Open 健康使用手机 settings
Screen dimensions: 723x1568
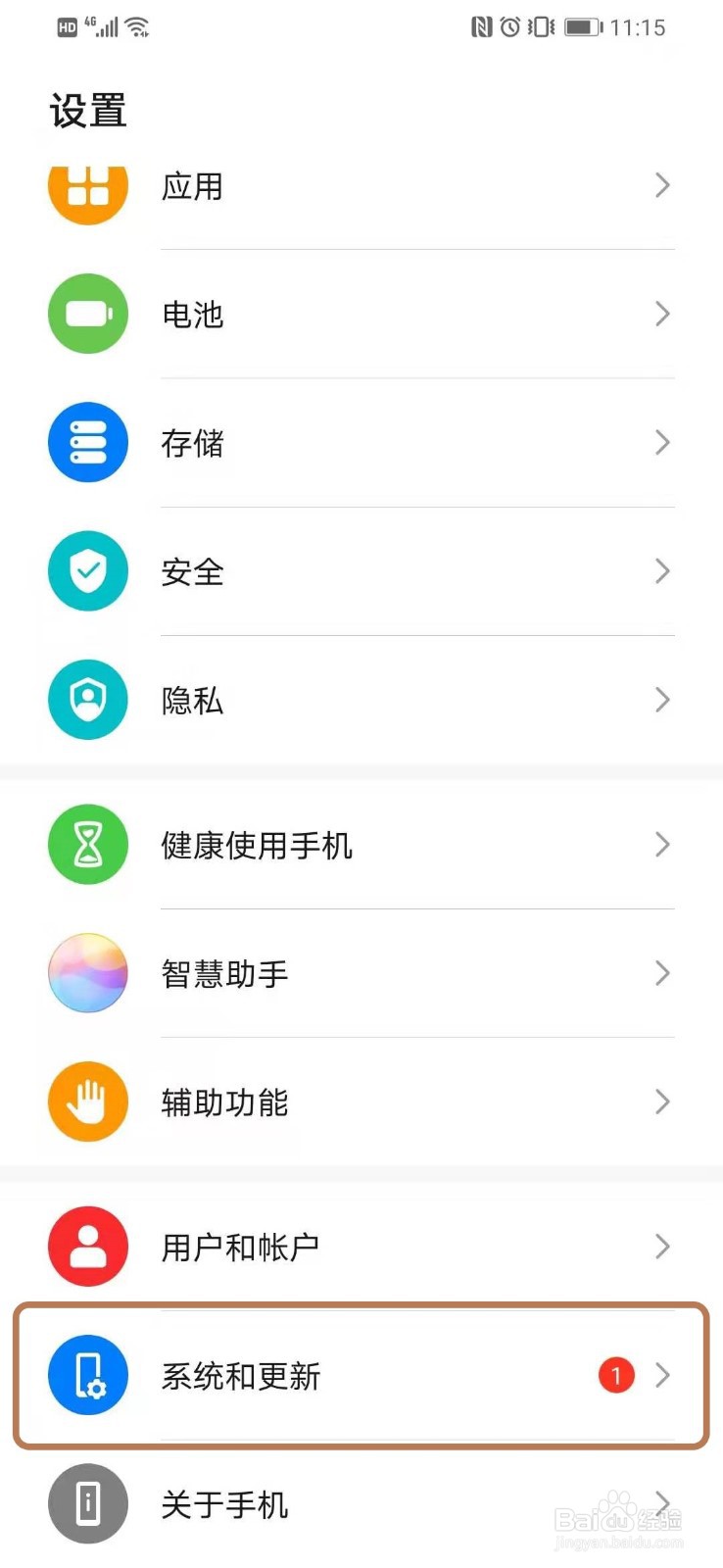coord(361,845)
